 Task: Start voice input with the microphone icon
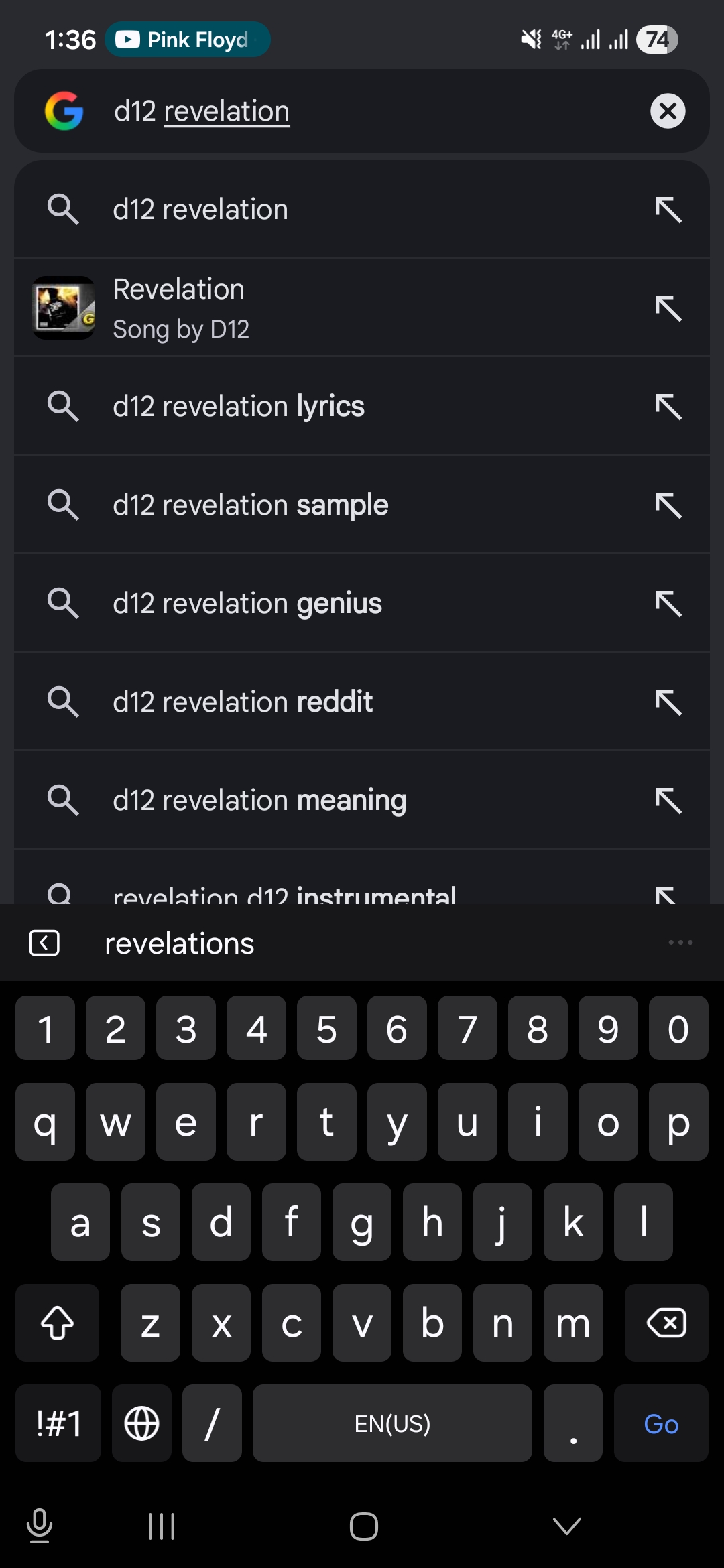coord(40,1526)
